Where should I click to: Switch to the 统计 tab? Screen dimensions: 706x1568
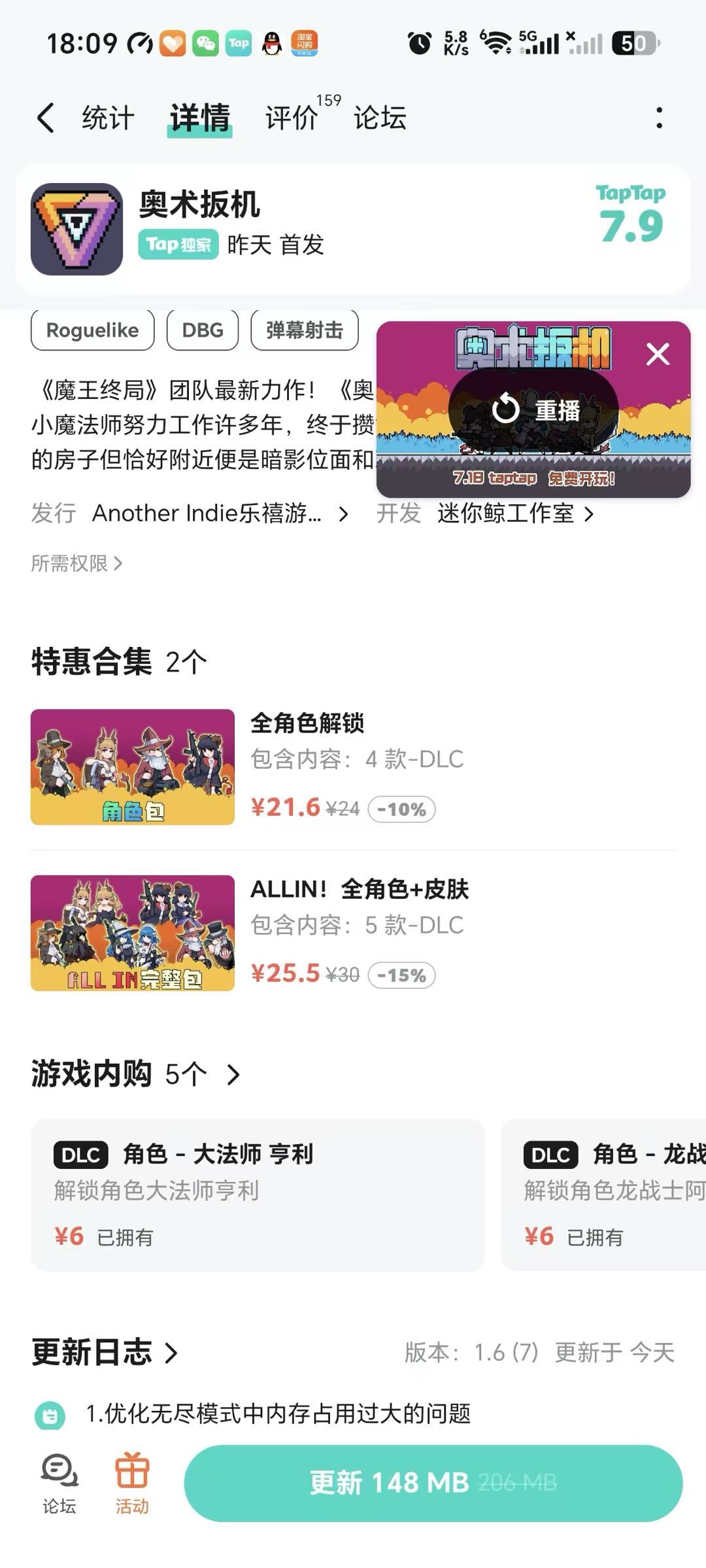108,118
